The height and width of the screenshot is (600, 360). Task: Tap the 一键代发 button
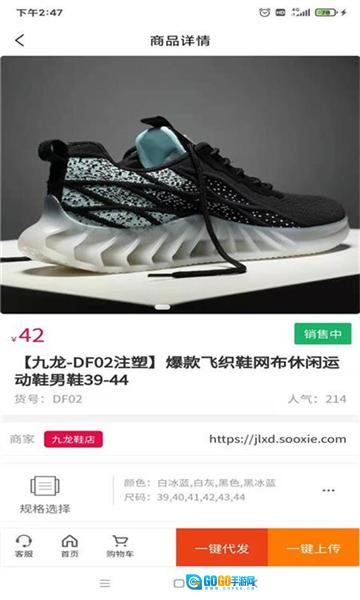point(222,548)
